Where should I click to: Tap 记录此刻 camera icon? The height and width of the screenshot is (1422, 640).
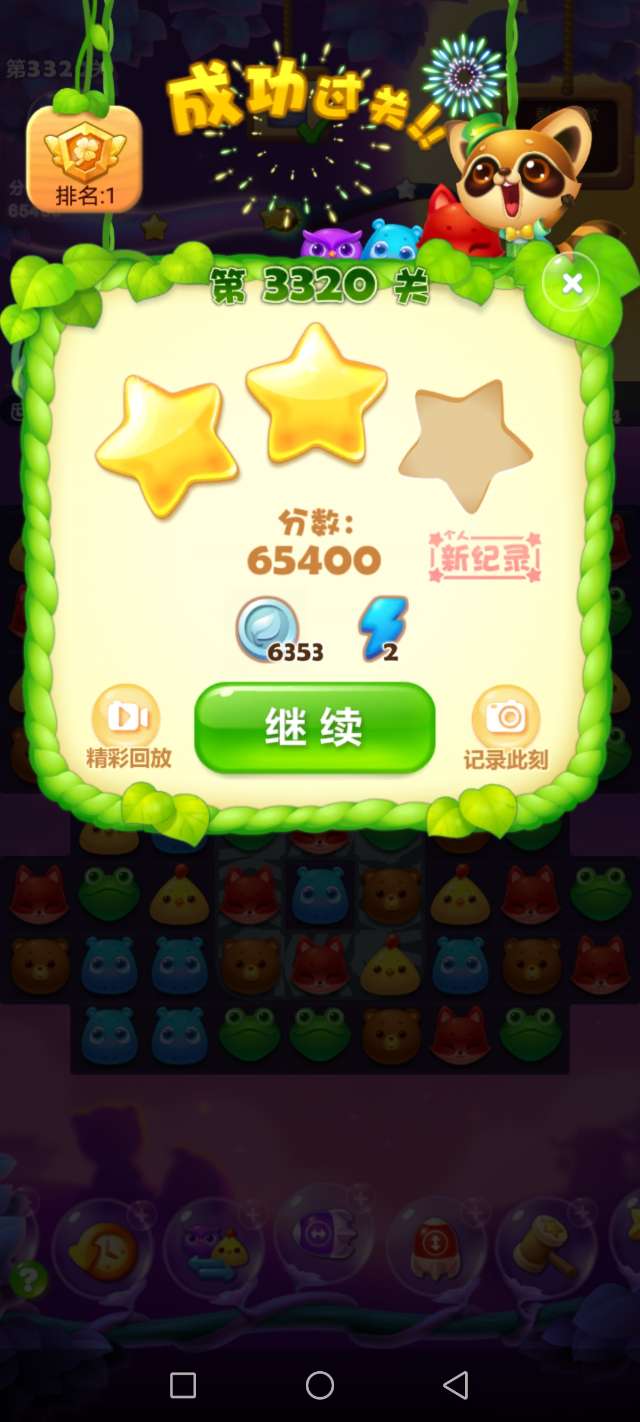(506, 718)
